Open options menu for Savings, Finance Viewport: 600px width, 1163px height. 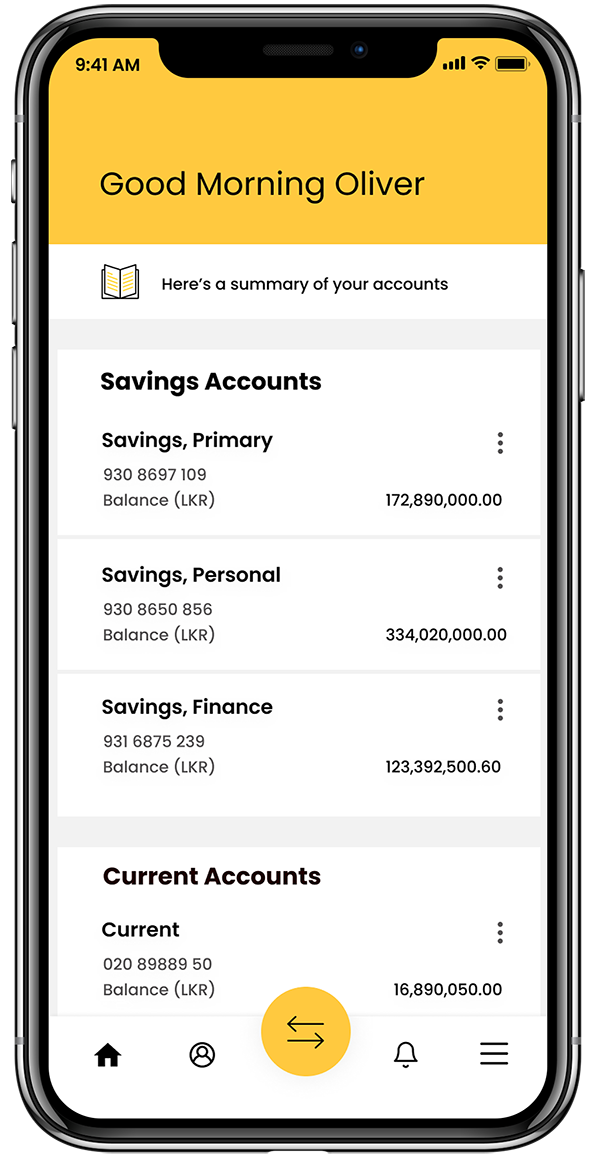[x=500, y=710]
